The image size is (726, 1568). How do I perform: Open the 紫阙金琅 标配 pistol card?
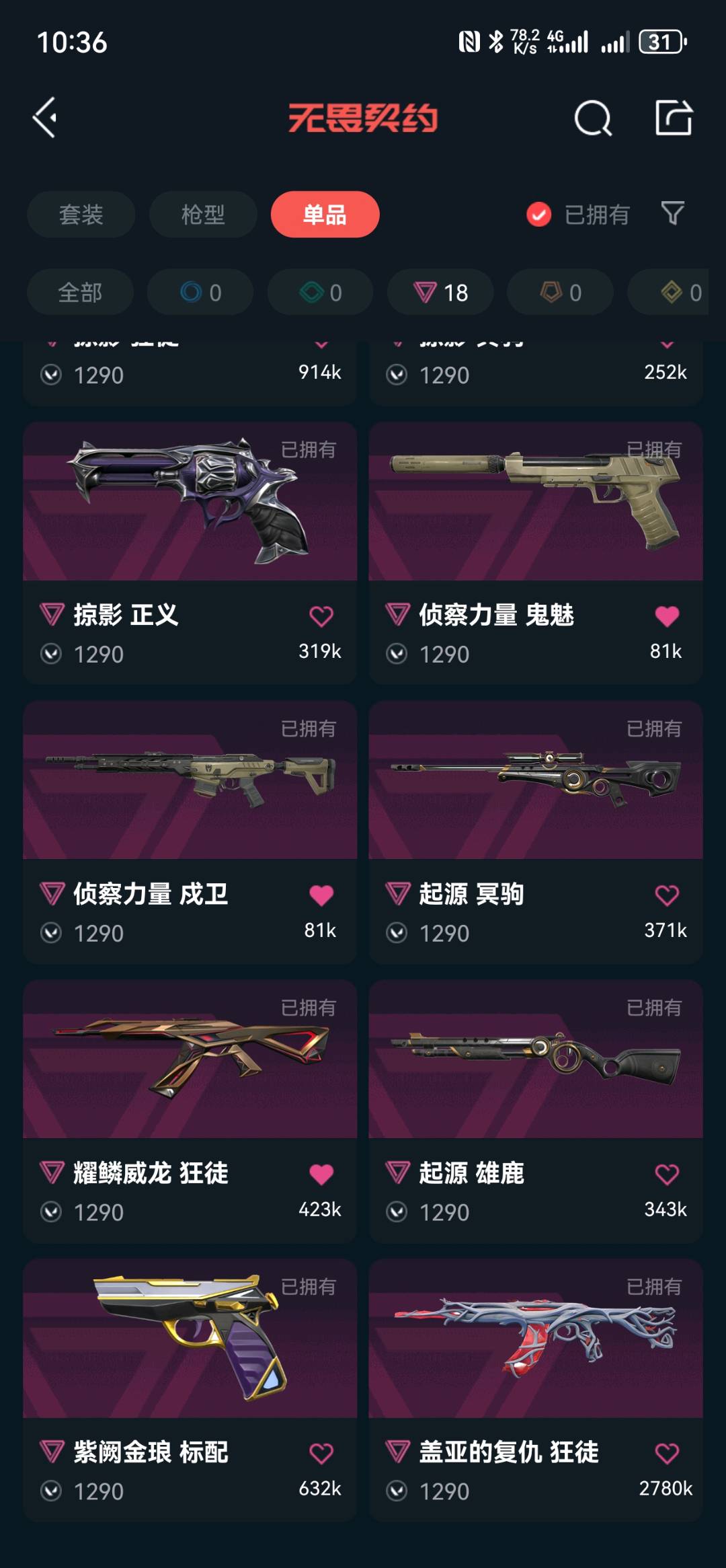tap(190, 1339)
